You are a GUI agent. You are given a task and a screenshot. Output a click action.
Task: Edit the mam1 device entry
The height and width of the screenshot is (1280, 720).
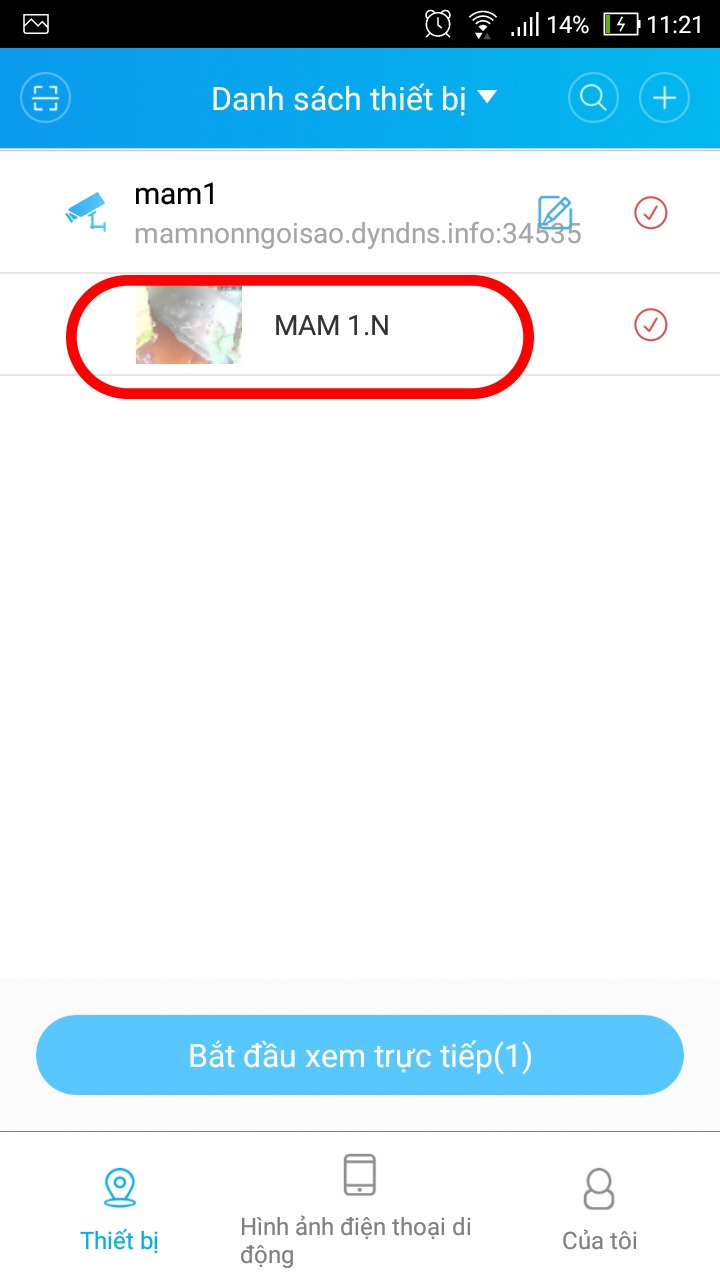click(x=555, y=213)
